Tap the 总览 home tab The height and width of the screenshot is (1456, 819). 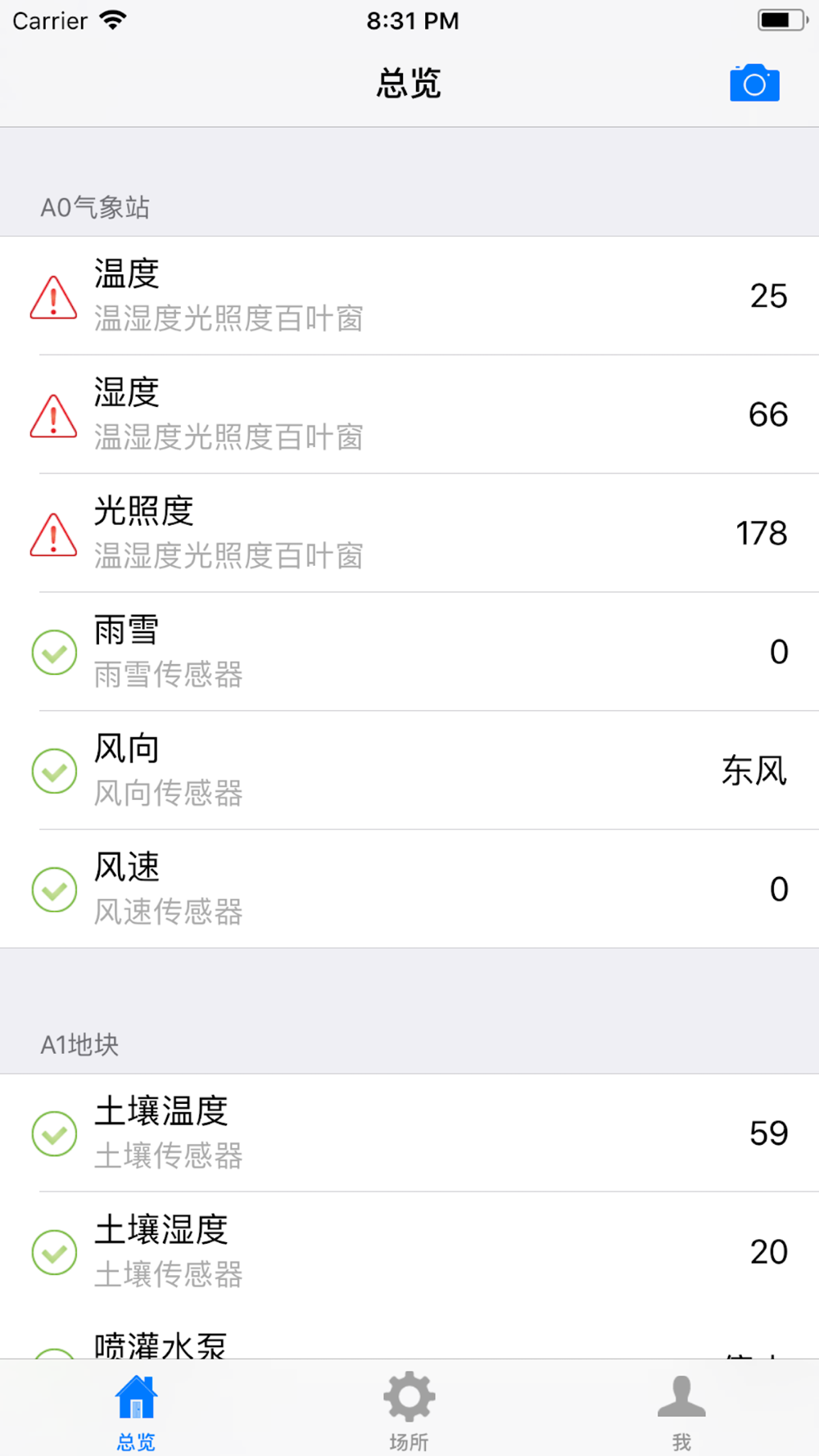click(x=136, y=1410)
